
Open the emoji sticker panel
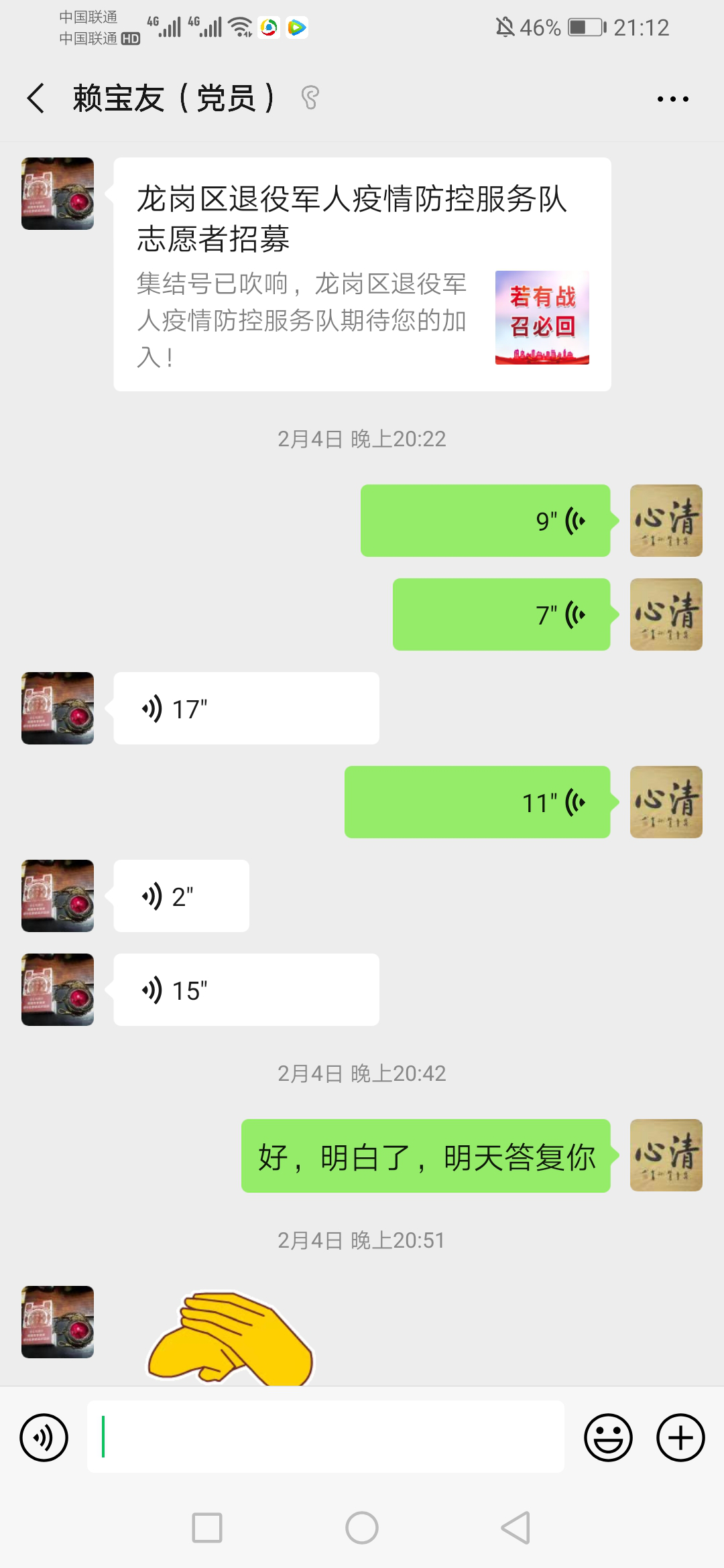click(x=608, y=1437)
